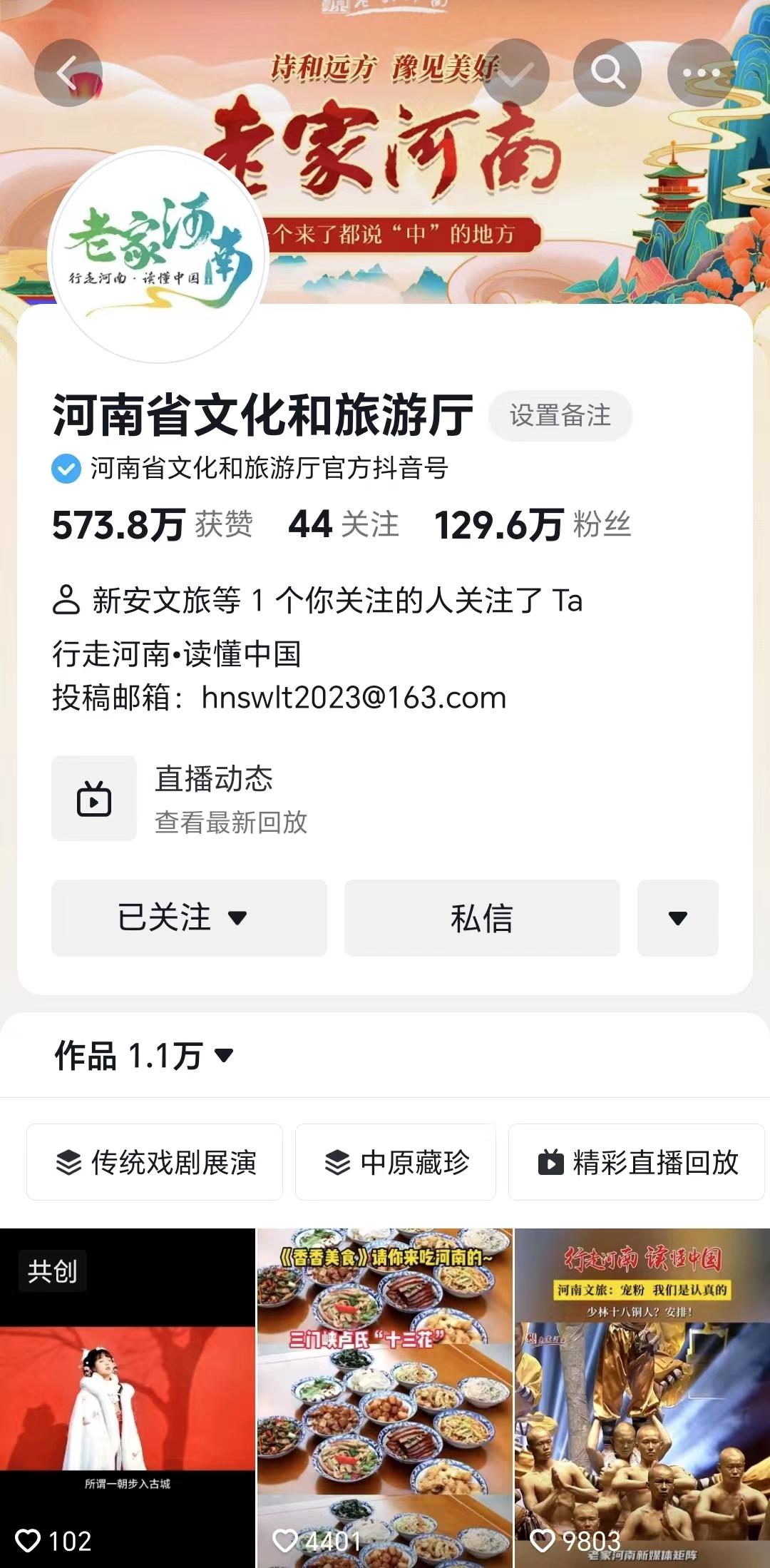Open the 中原藏珍 collection

tap(396, 1162)
